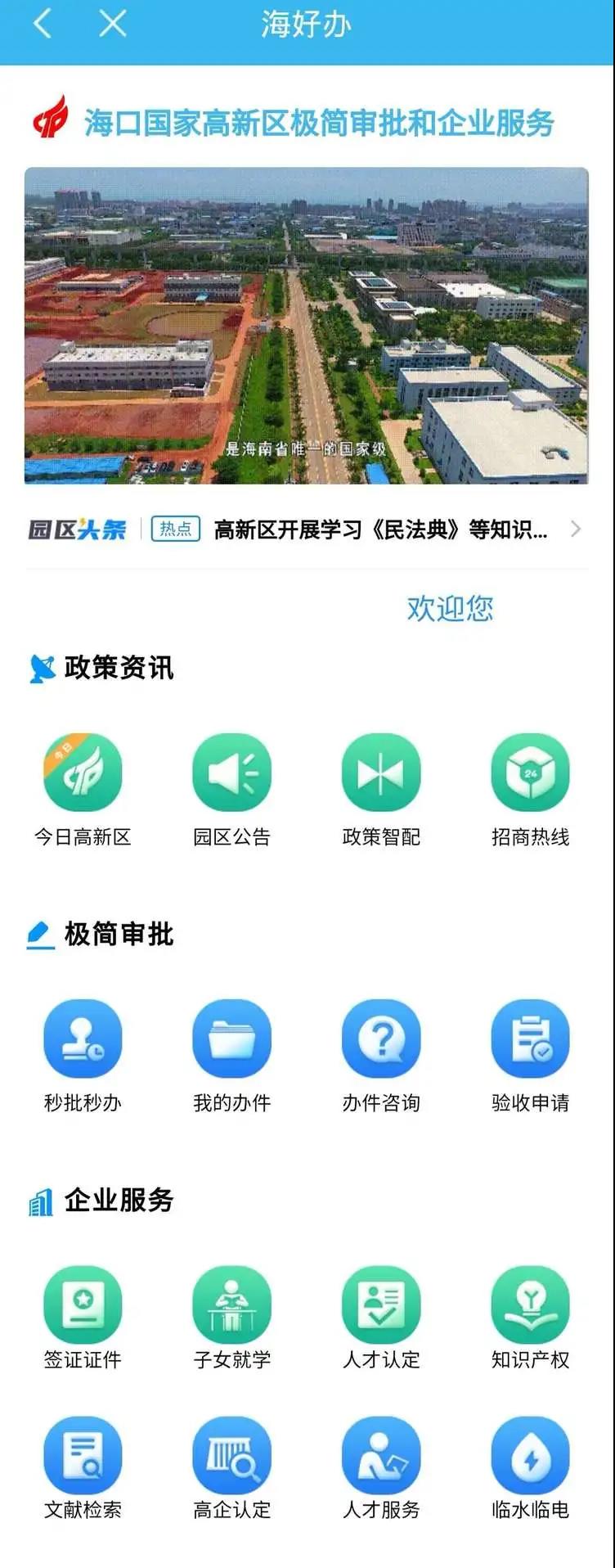Open 办件咨询 consultation
This screenshot has width=615, height=1568.
[381, 1039]
